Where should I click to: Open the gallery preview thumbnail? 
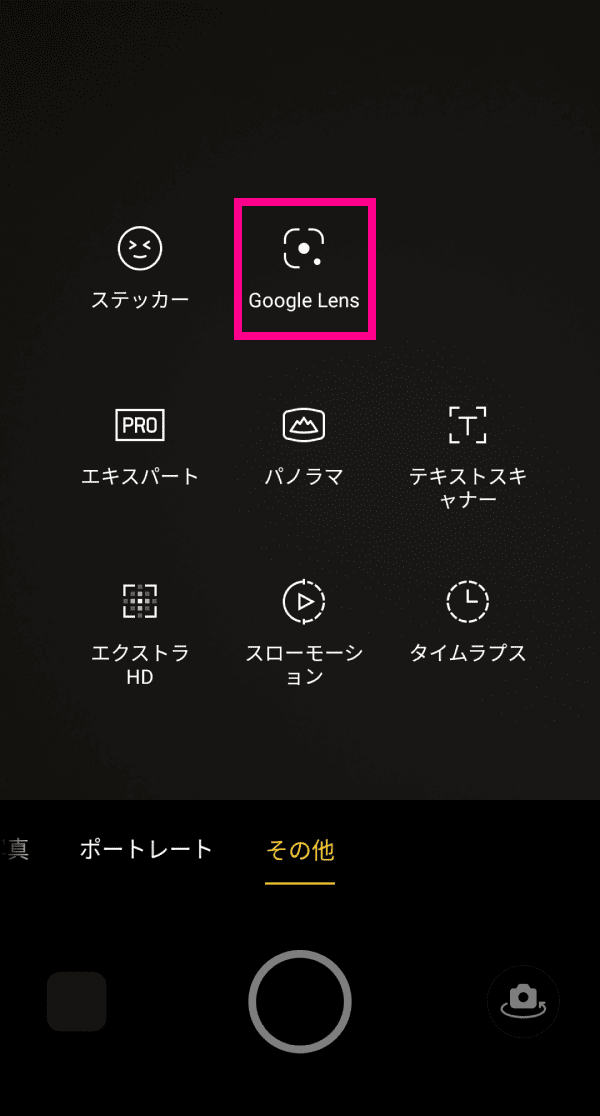[x=77, y=1001]
